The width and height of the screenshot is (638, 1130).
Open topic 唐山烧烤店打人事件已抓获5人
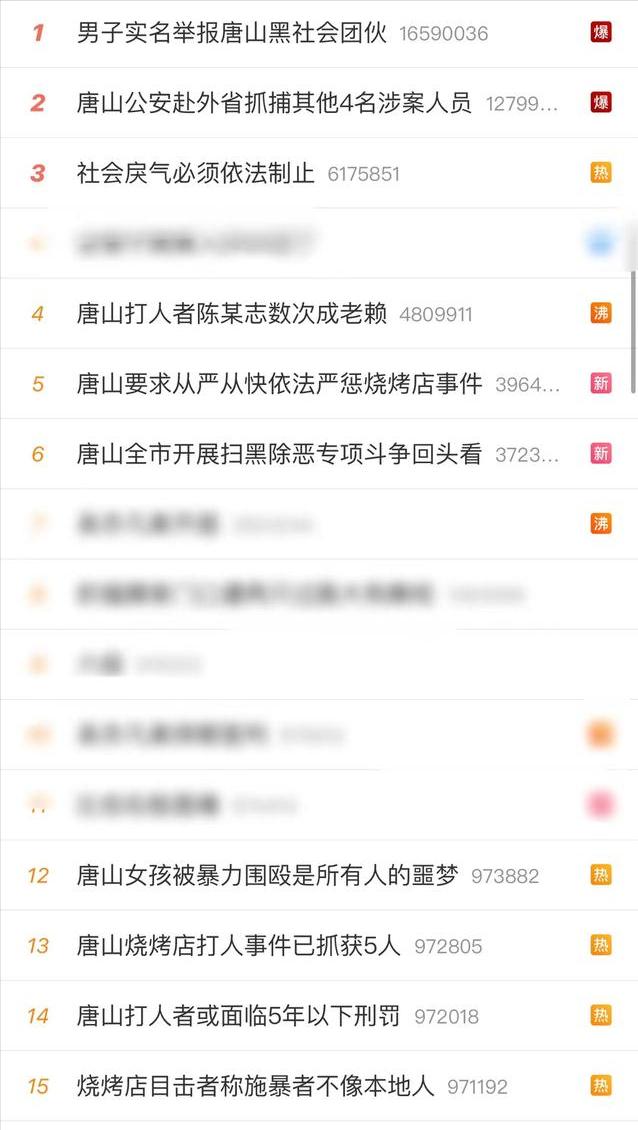pos(238,946)
